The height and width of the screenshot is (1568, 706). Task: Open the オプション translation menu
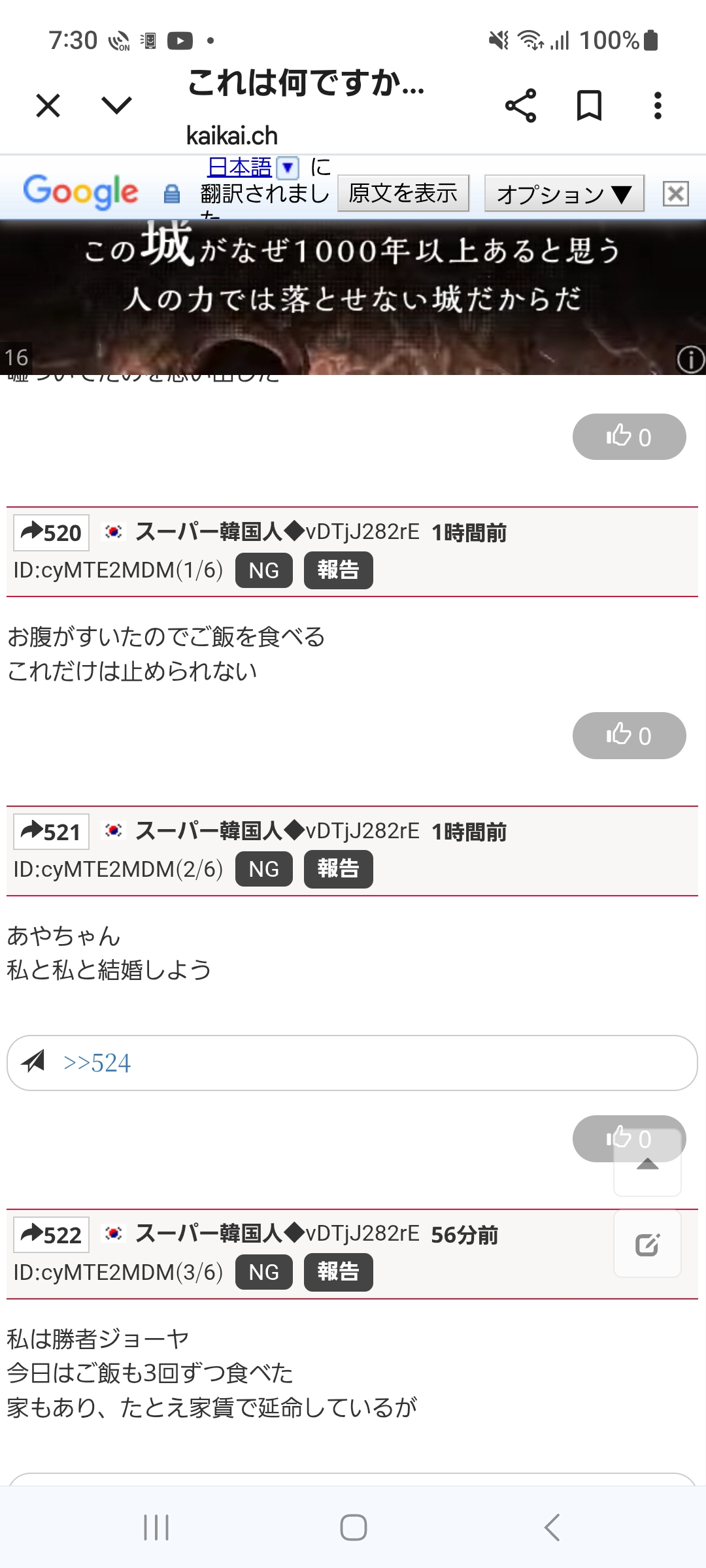[563, 193]
